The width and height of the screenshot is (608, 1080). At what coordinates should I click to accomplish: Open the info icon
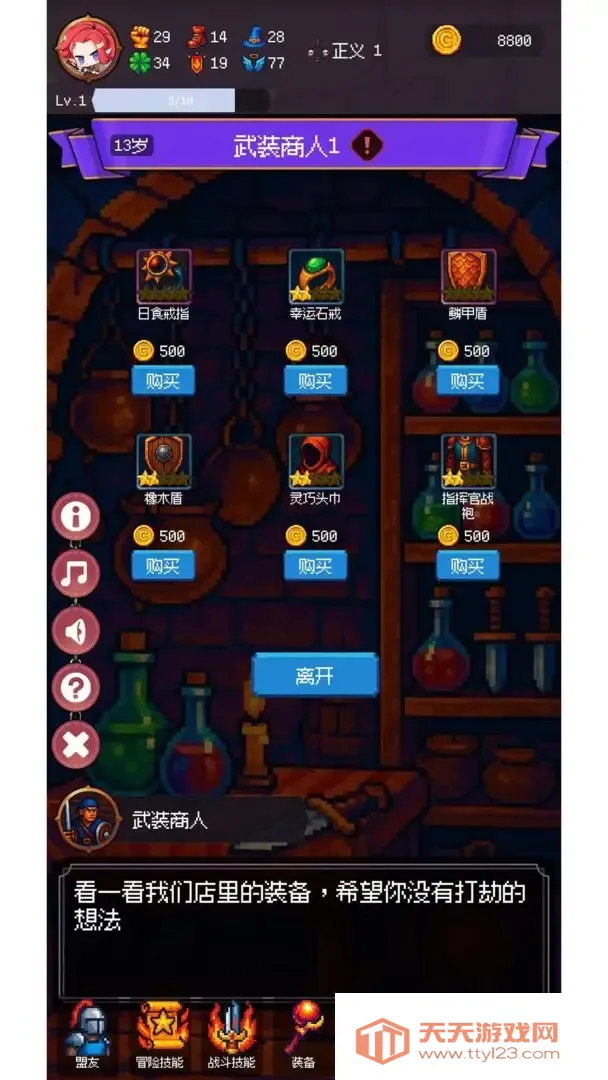click(76, 517)
